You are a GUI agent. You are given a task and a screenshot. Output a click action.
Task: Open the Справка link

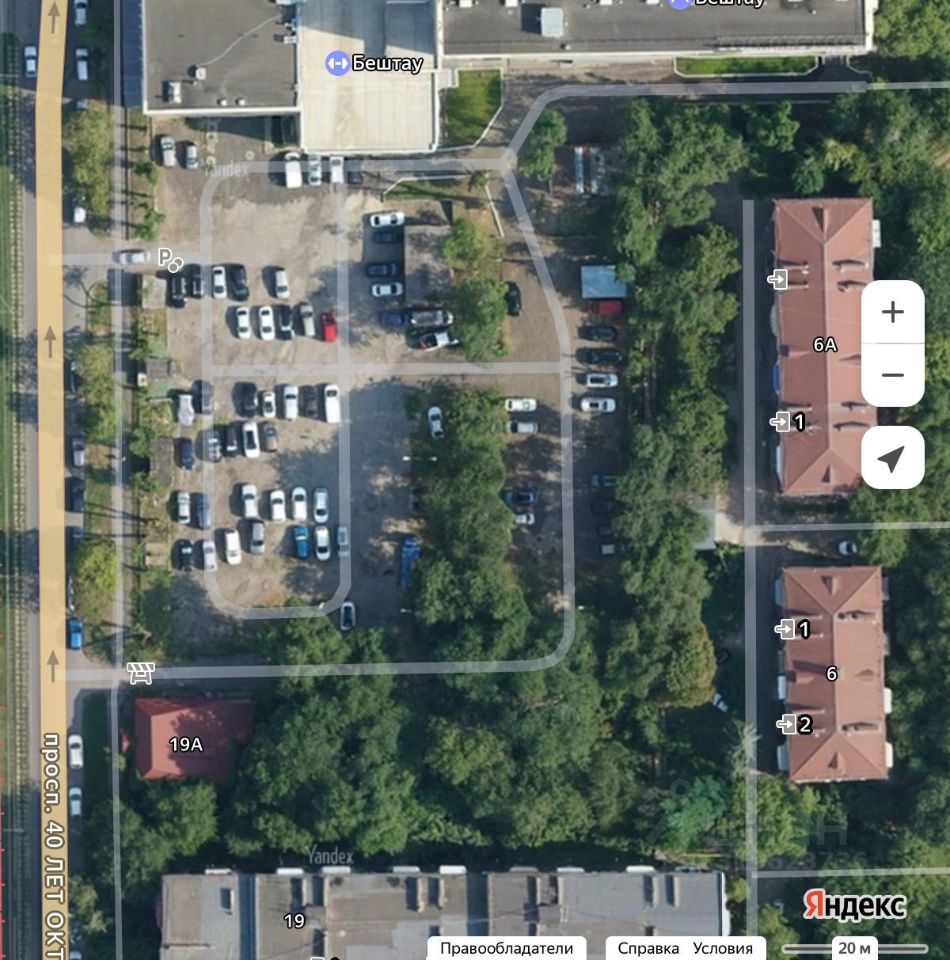tap(648, 948)
